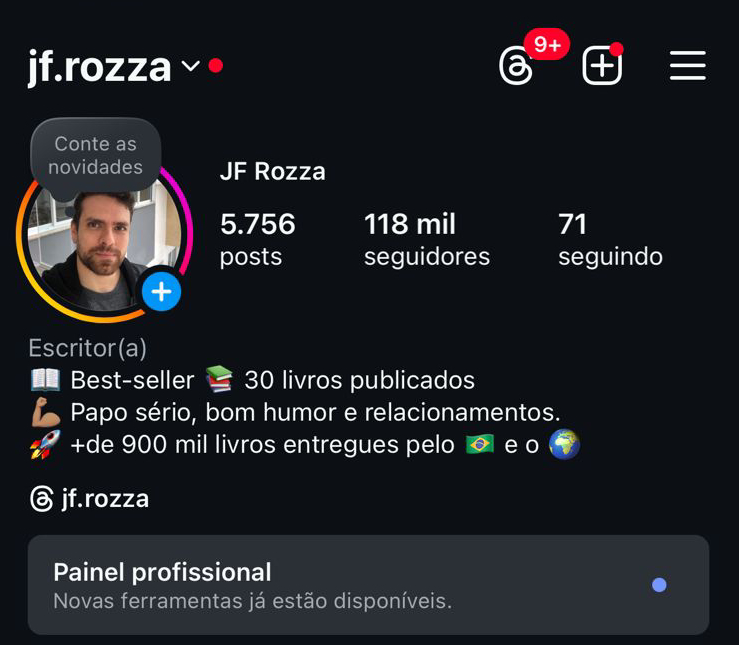Add a story with the blue plus badge
739x645 pixels.
161,292
